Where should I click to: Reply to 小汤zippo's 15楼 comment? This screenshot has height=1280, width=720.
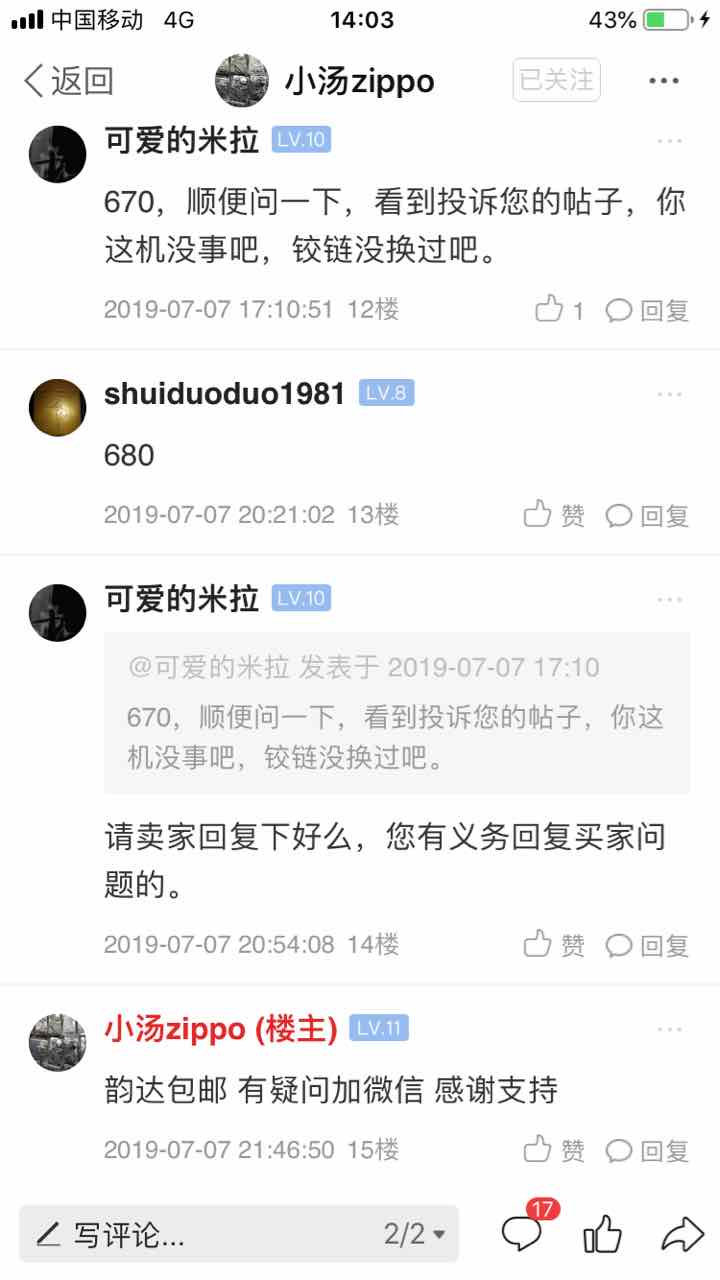648,1149
